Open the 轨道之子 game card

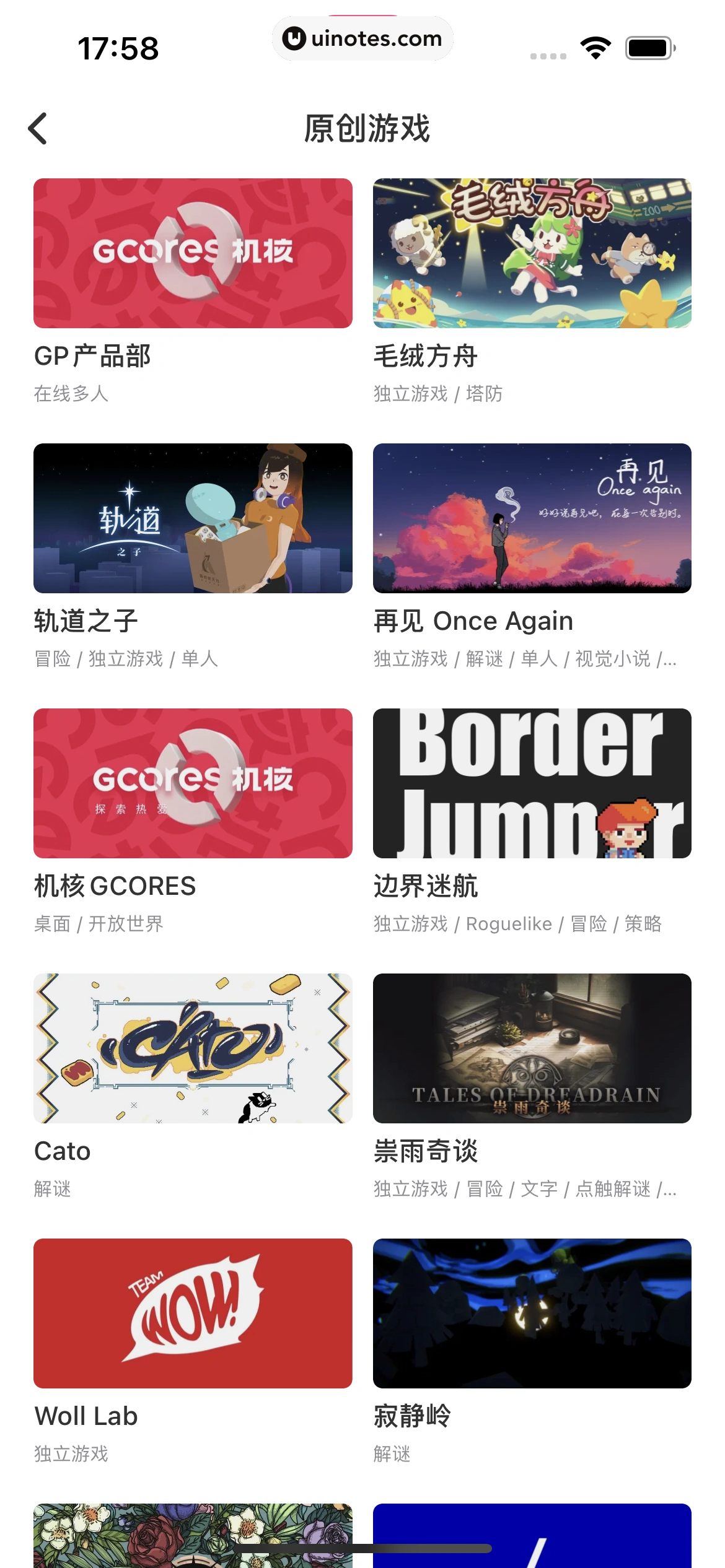pyautogui.click(x=193, y=519)
